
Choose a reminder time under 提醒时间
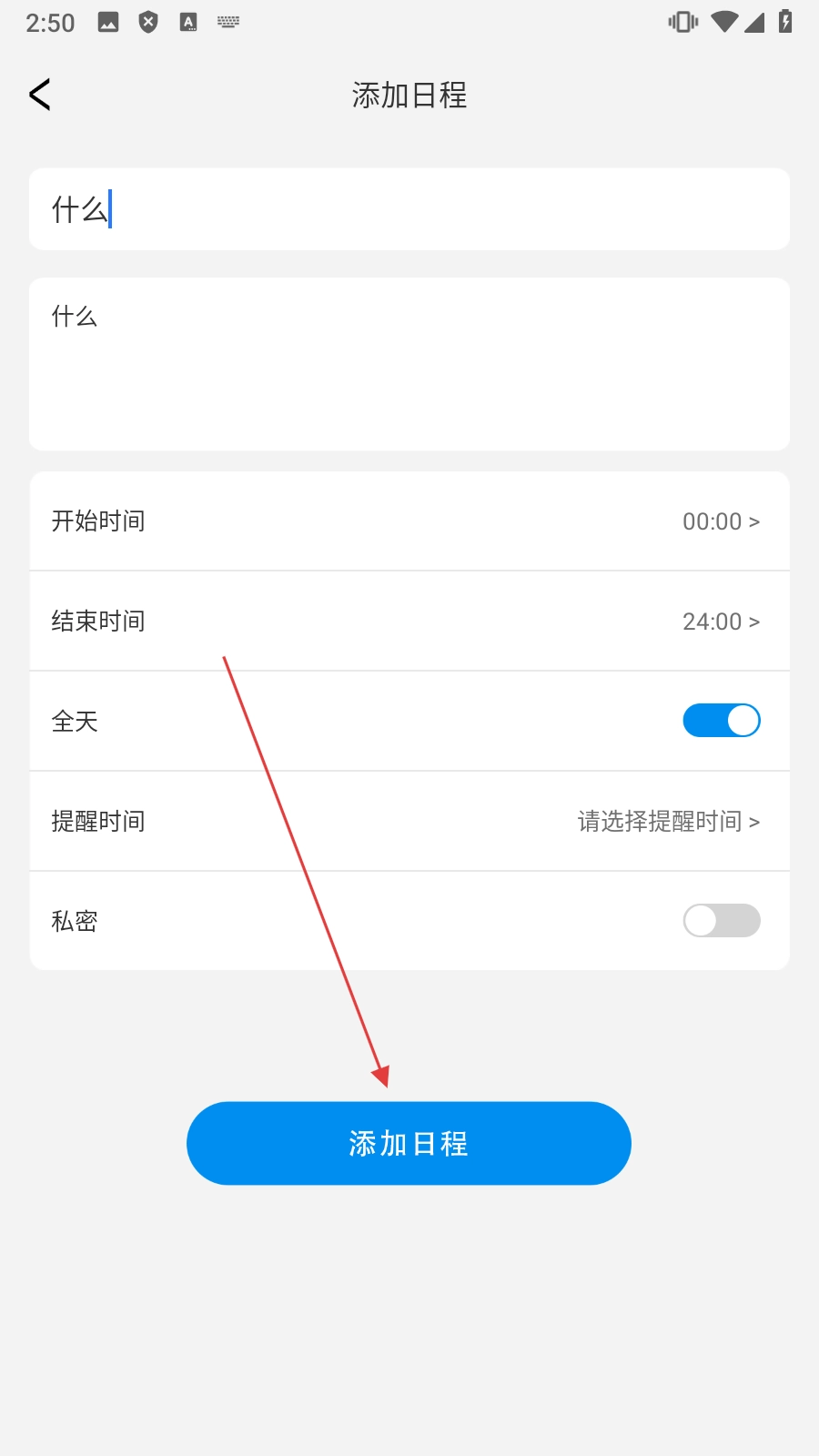[668, 822]
